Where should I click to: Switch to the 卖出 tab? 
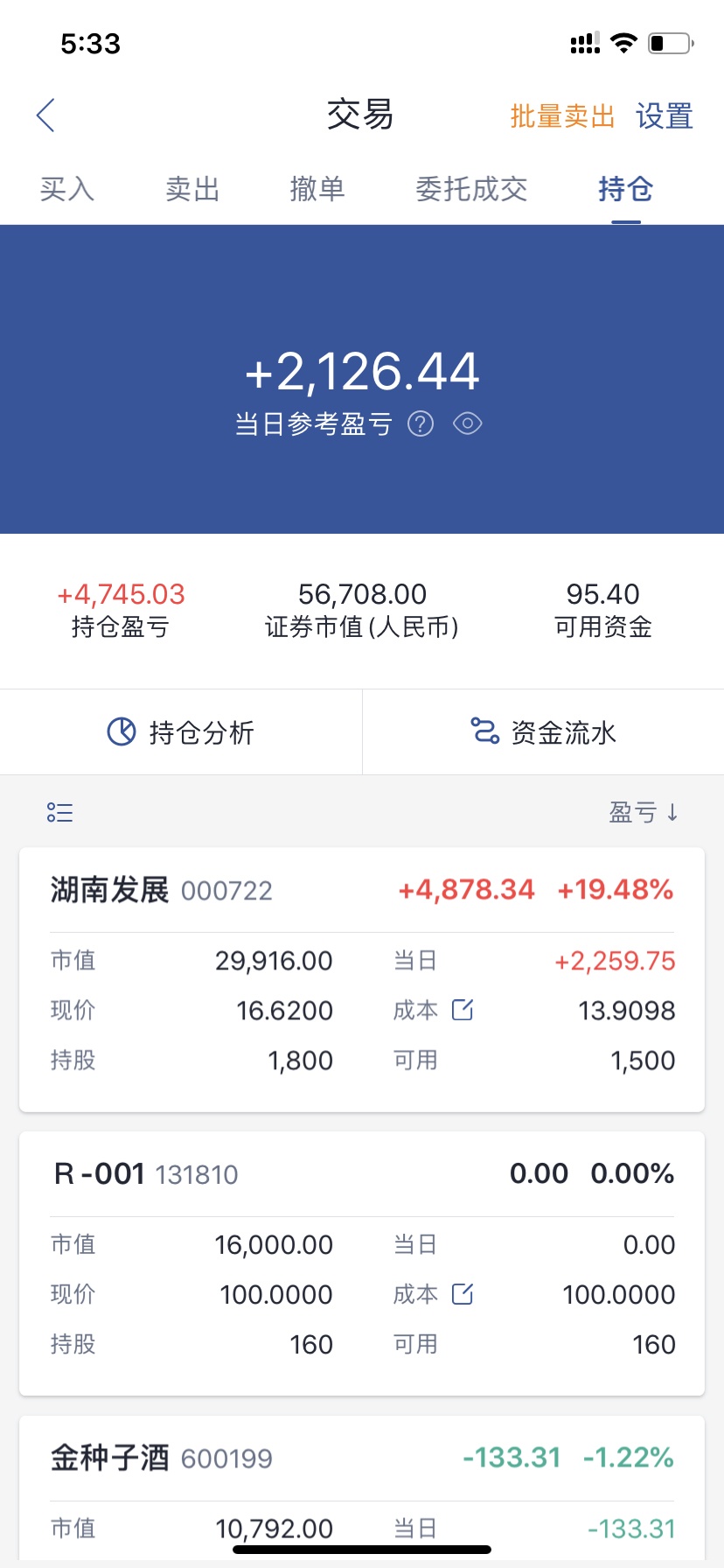[x=191, y=189]
